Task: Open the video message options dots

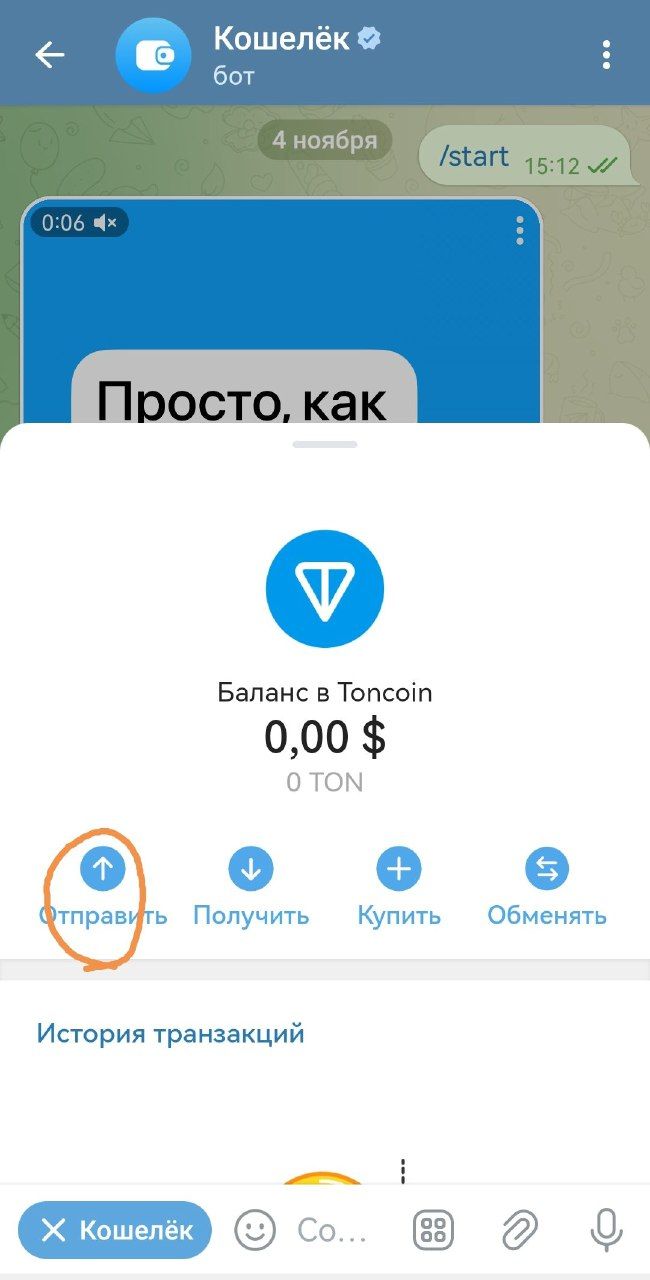Action: point(519,233)
